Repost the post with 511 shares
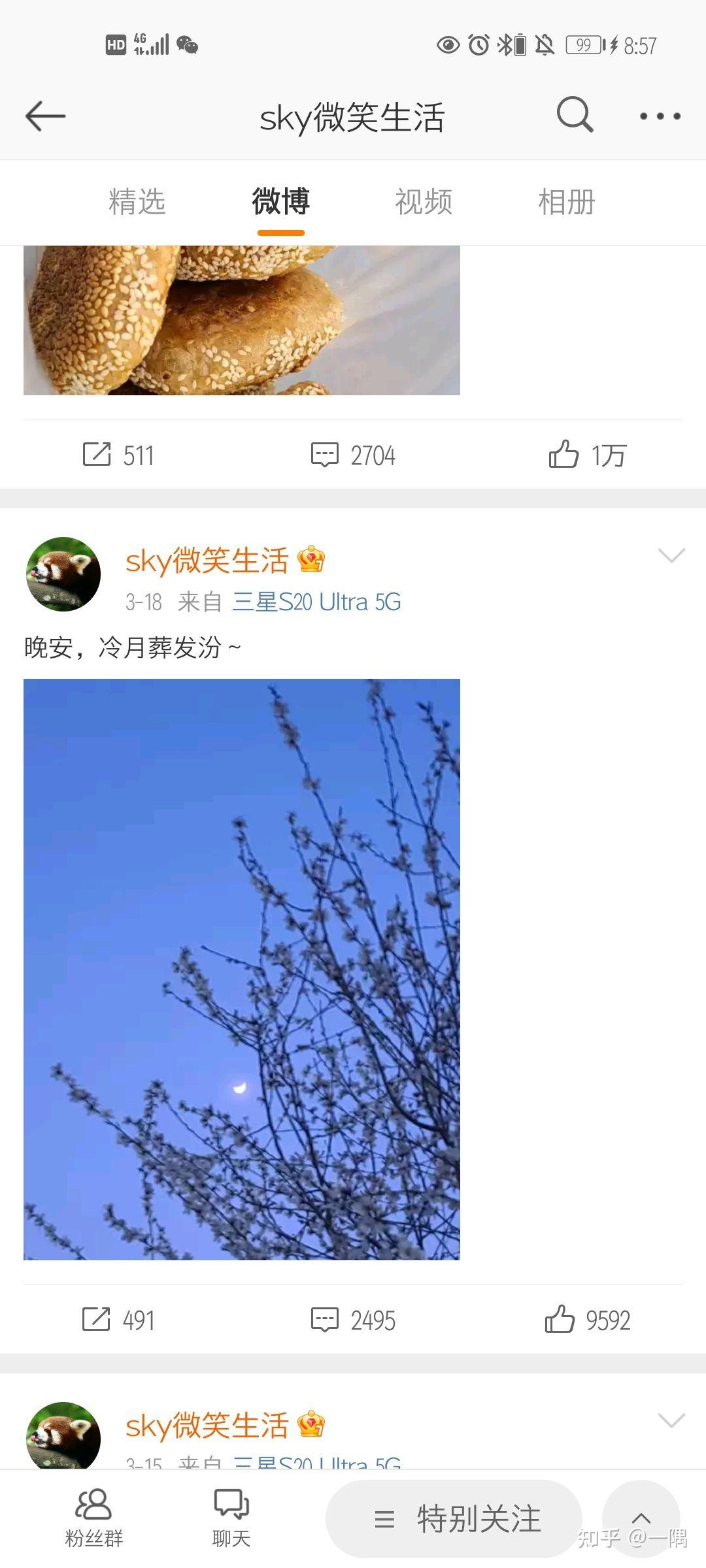The image size is (706, 1568). pyautogui.click(x=118, y=455)
